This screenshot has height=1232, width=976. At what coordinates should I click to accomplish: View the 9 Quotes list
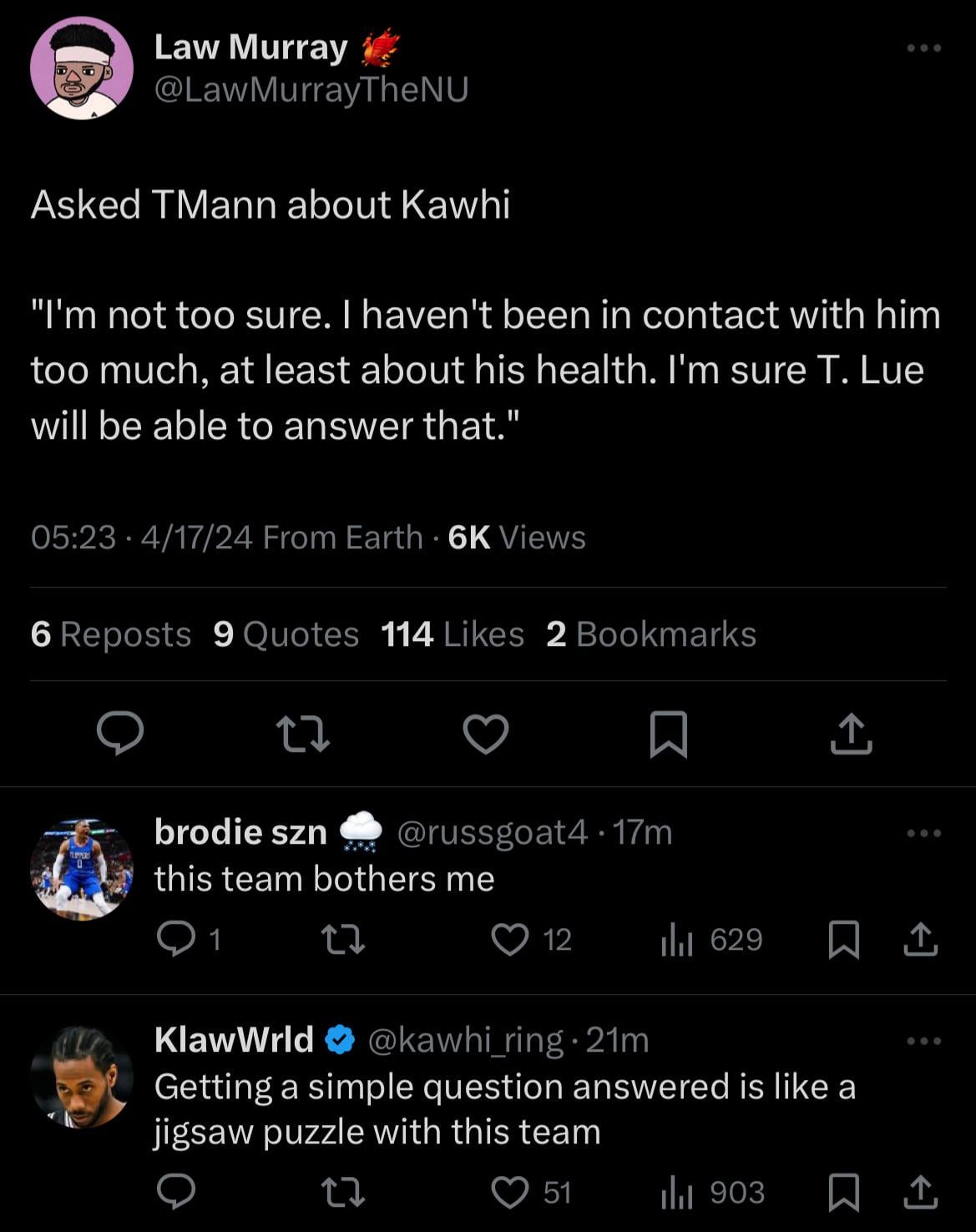286,634
